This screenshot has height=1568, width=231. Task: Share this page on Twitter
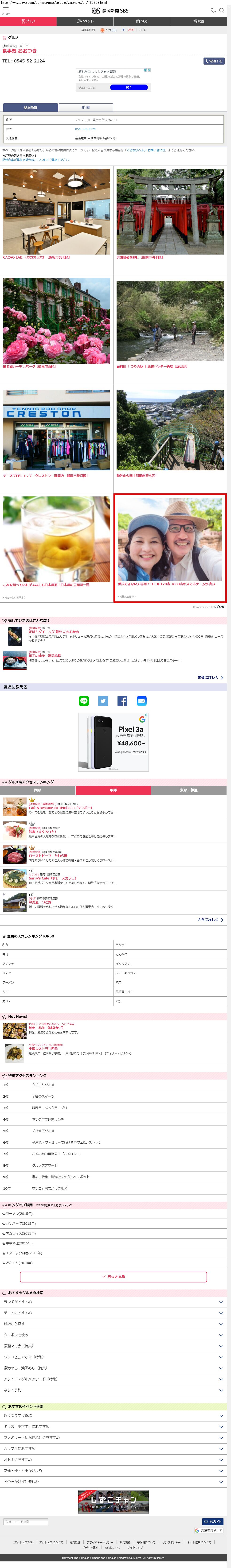[x=103, y=701]
